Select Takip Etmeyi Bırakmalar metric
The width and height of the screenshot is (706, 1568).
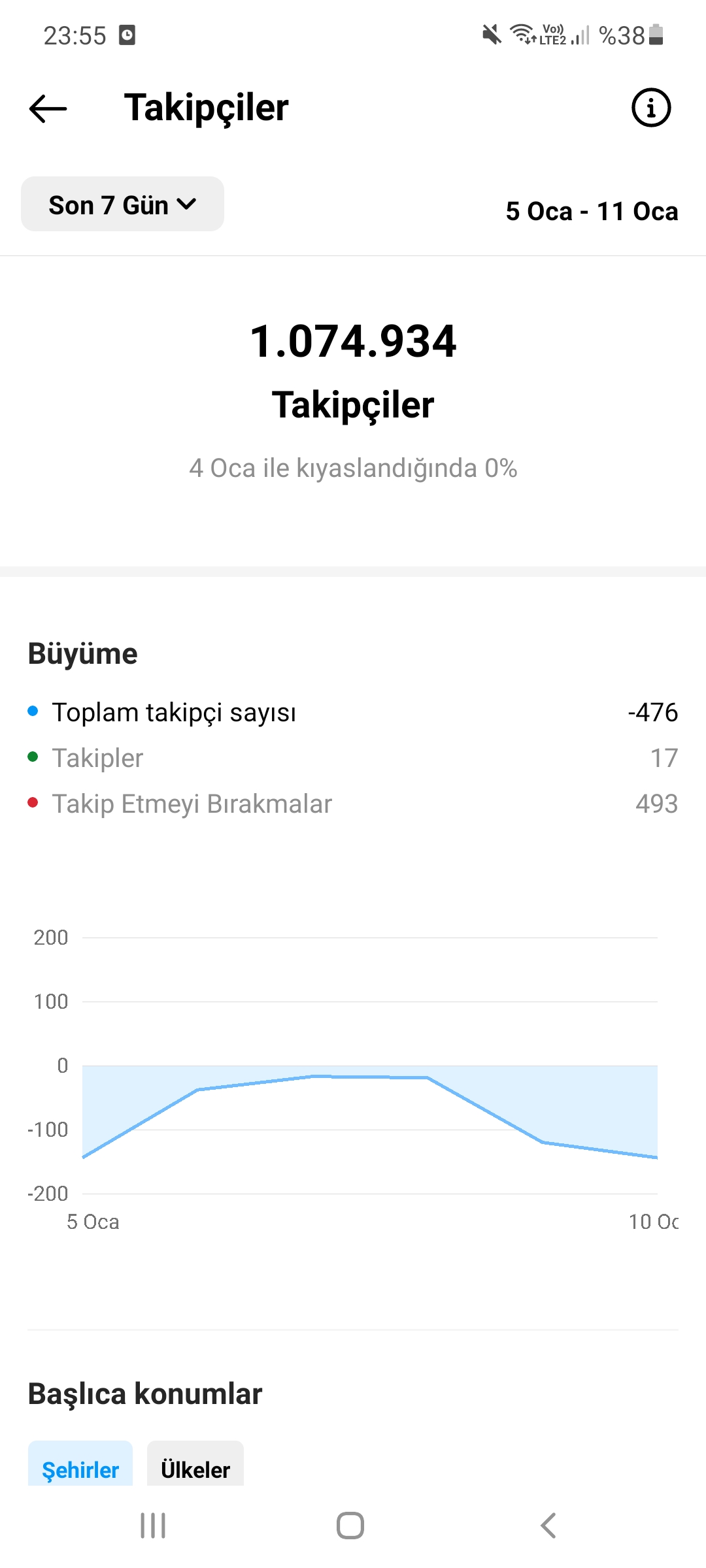pos(353,804)
